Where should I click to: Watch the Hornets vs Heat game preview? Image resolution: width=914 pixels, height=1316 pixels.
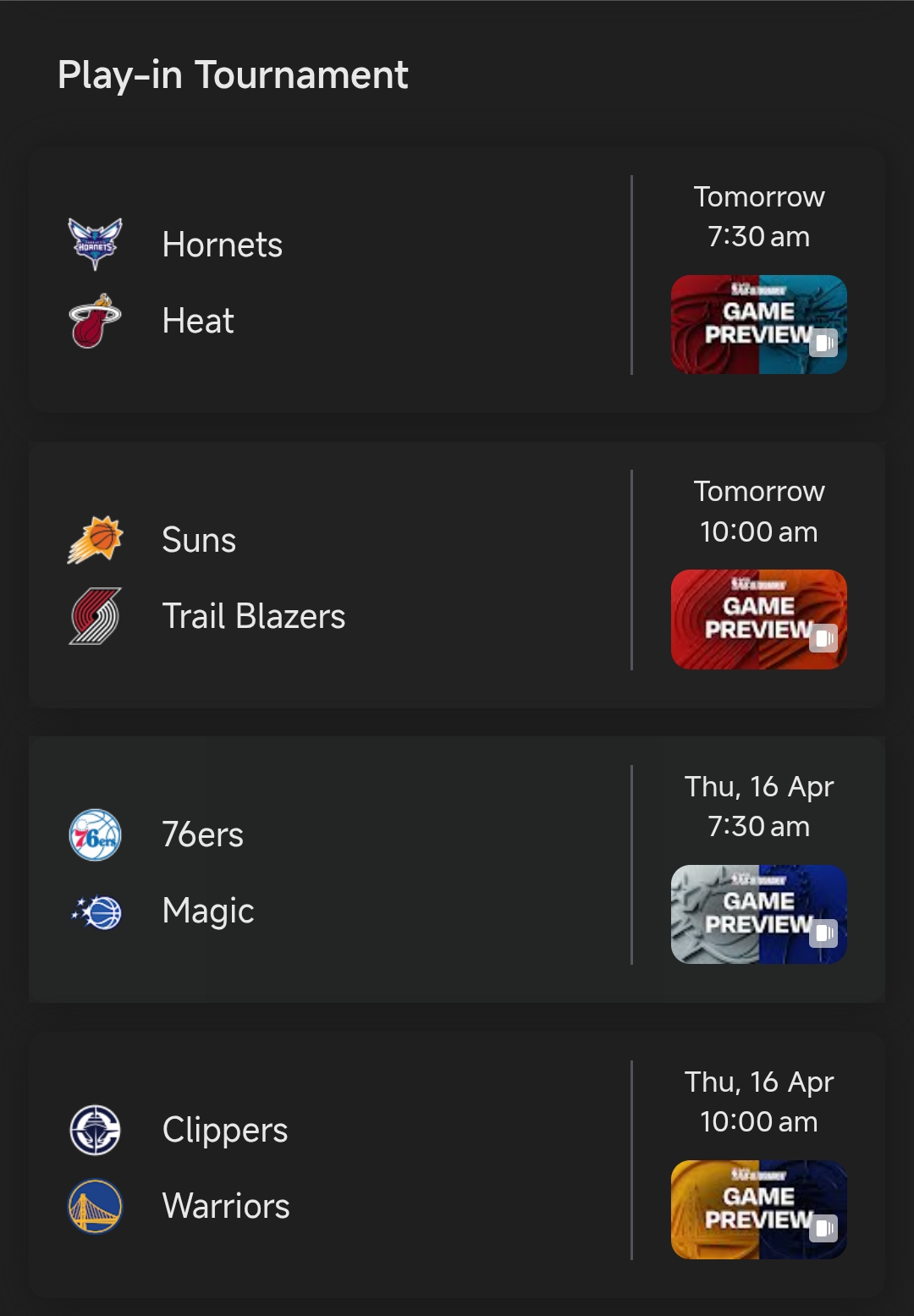[758, 325]
